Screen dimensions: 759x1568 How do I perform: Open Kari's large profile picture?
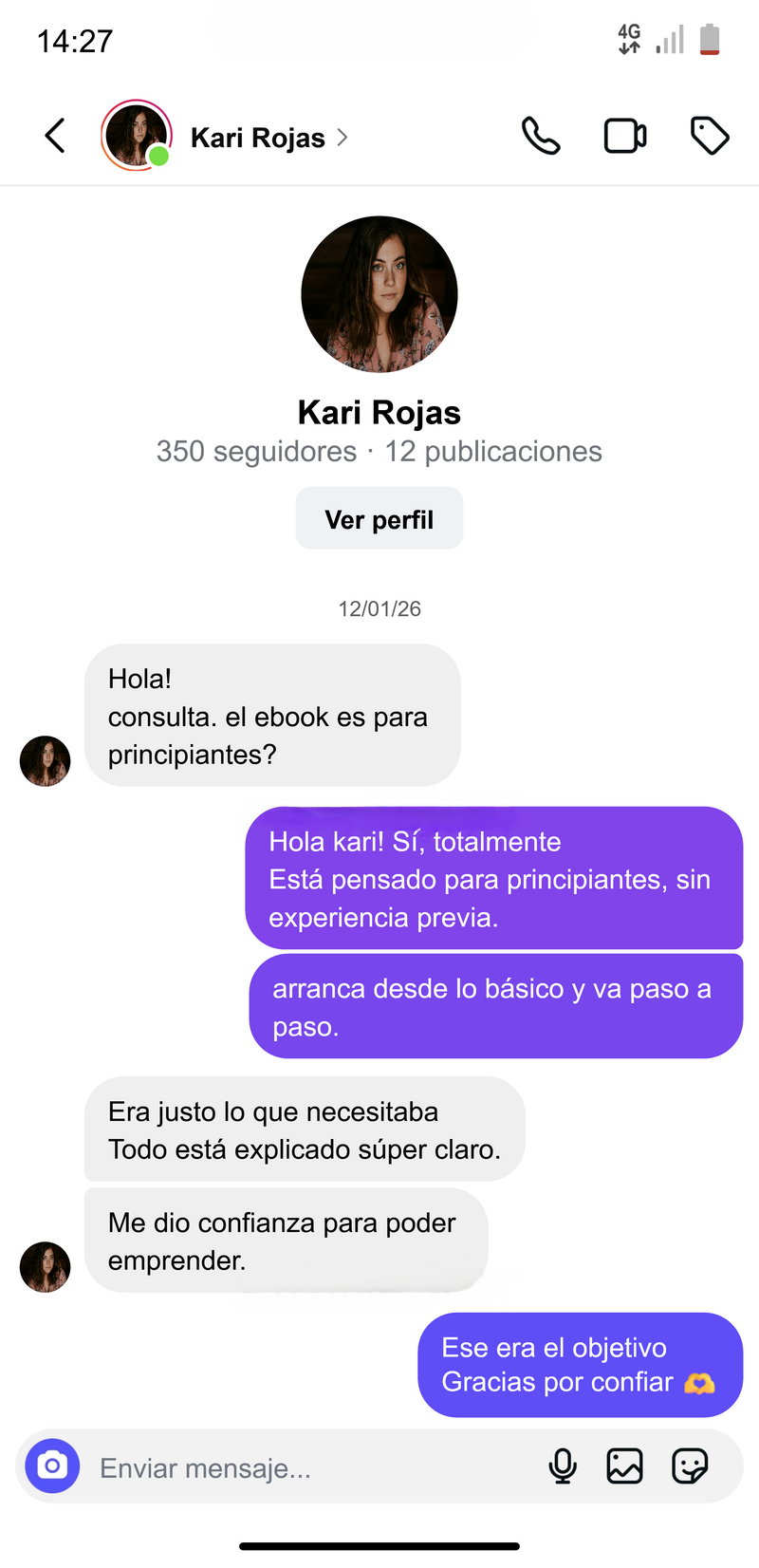click(x=379, y=294)
